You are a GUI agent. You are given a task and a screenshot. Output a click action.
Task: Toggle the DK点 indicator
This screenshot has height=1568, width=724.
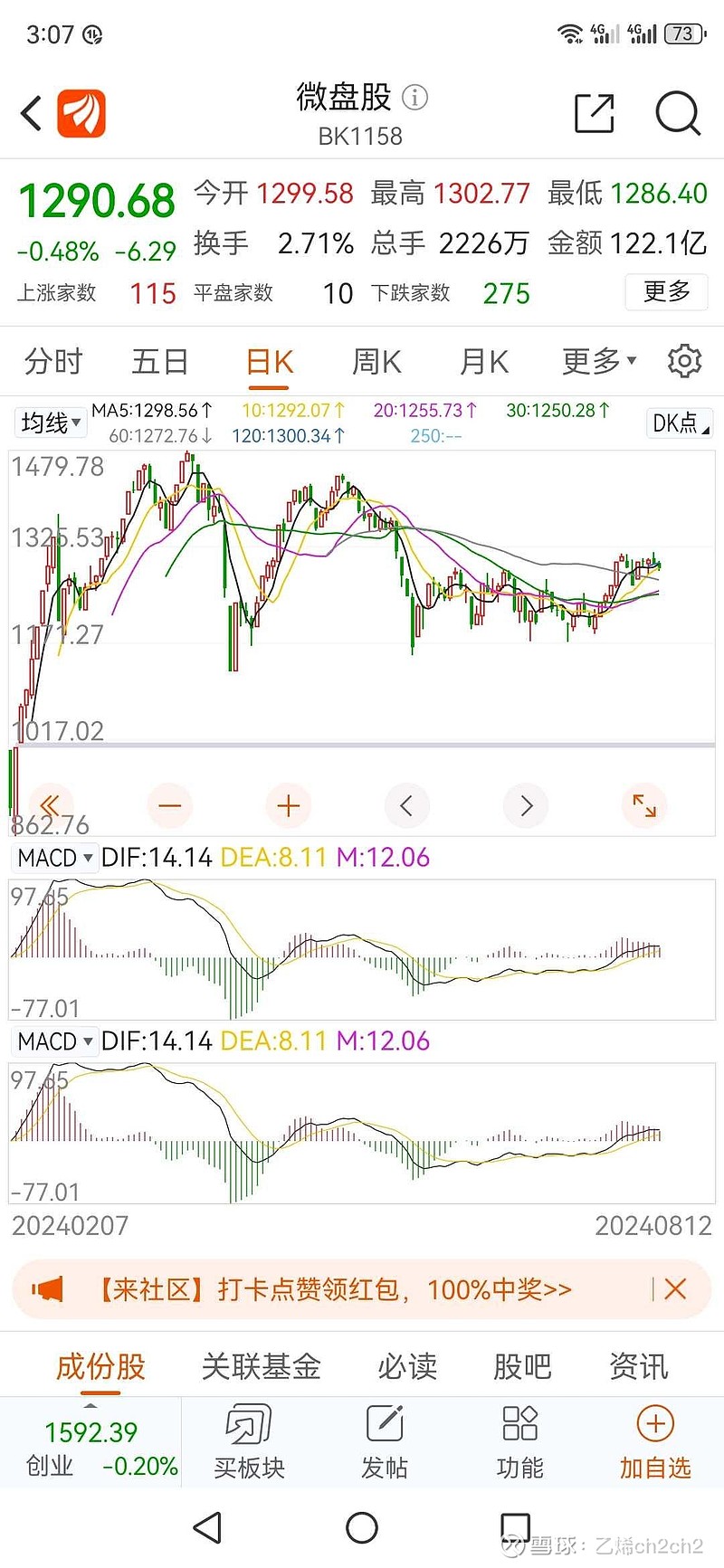[x=681, y=423]
